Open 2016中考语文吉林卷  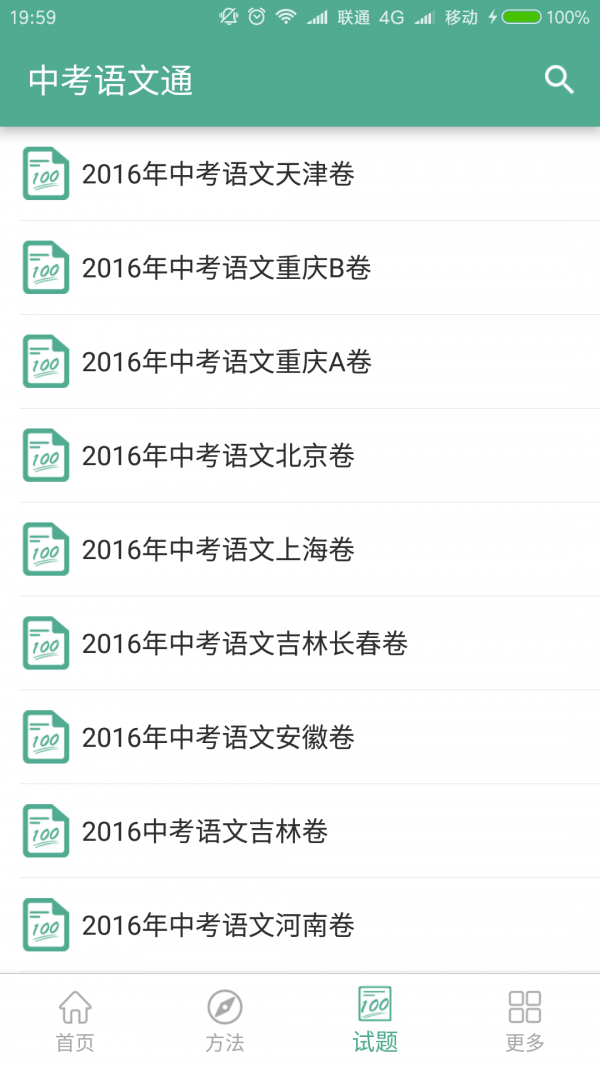pyautogui.click(x=205, y=832)
